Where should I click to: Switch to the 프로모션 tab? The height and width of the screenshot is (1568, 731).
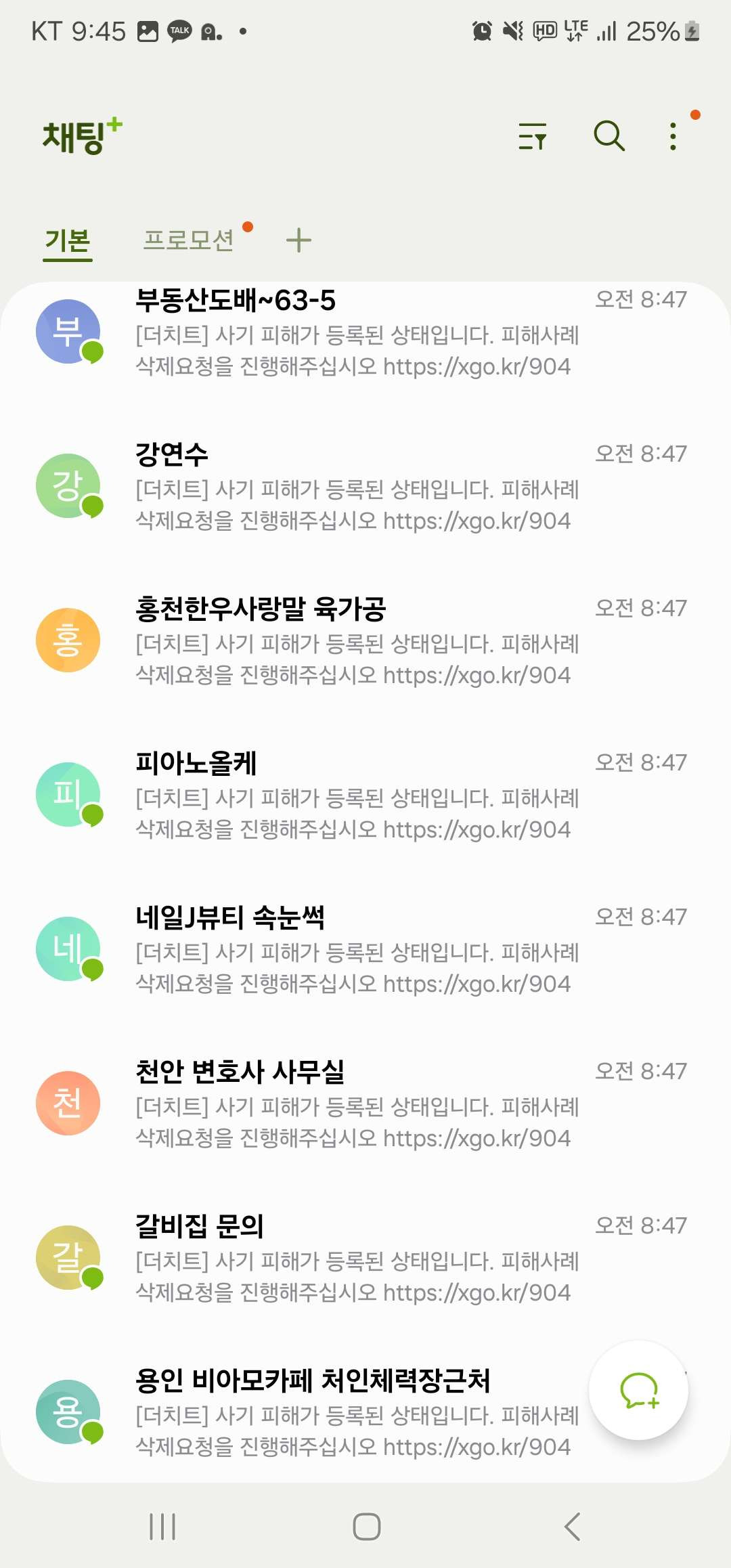pos(189,240)
